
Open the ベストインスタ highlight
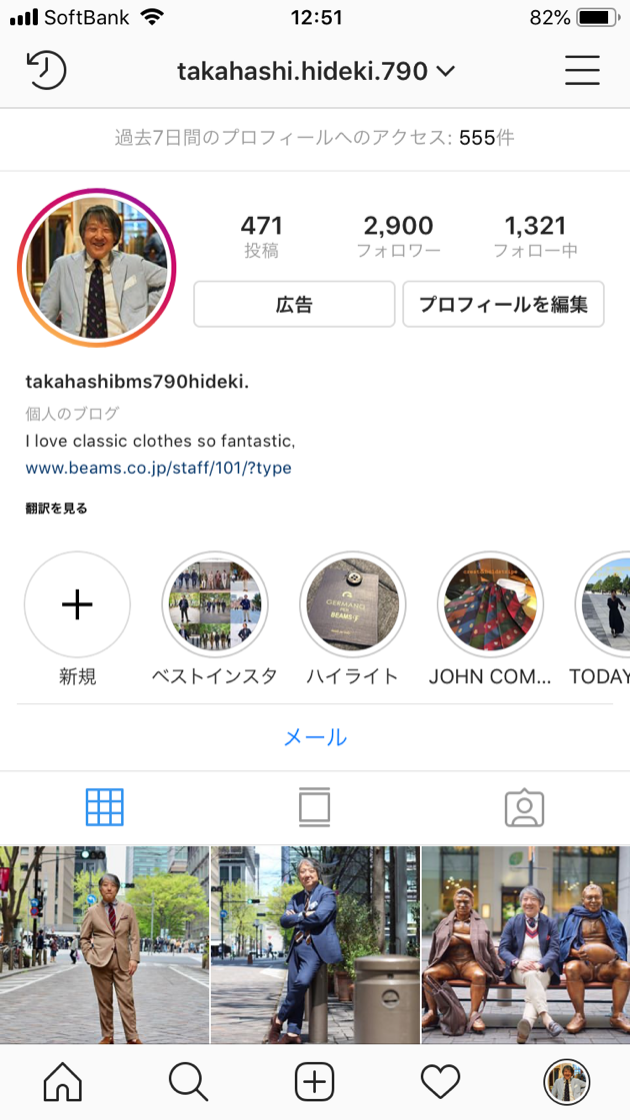[214, 605]
